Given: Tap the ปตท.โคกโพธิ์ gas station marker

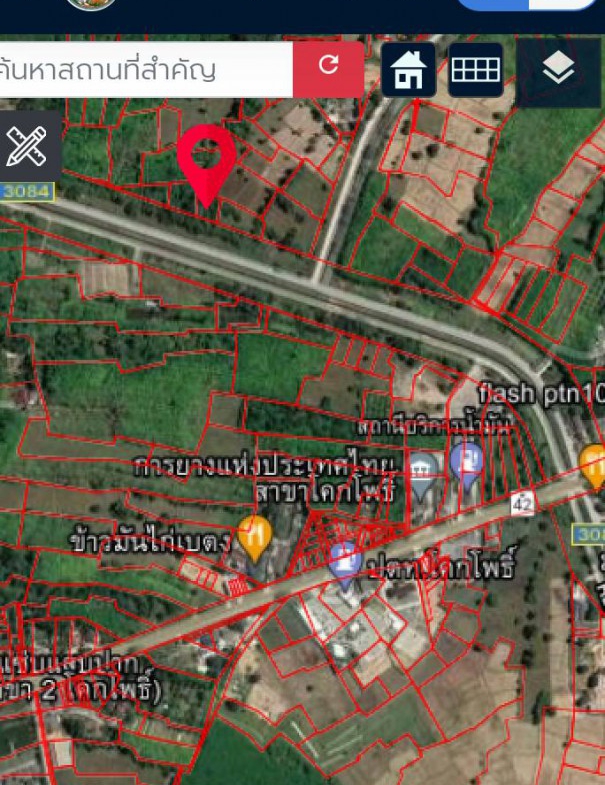Looking at the screenshot, I should coord(345,563).
